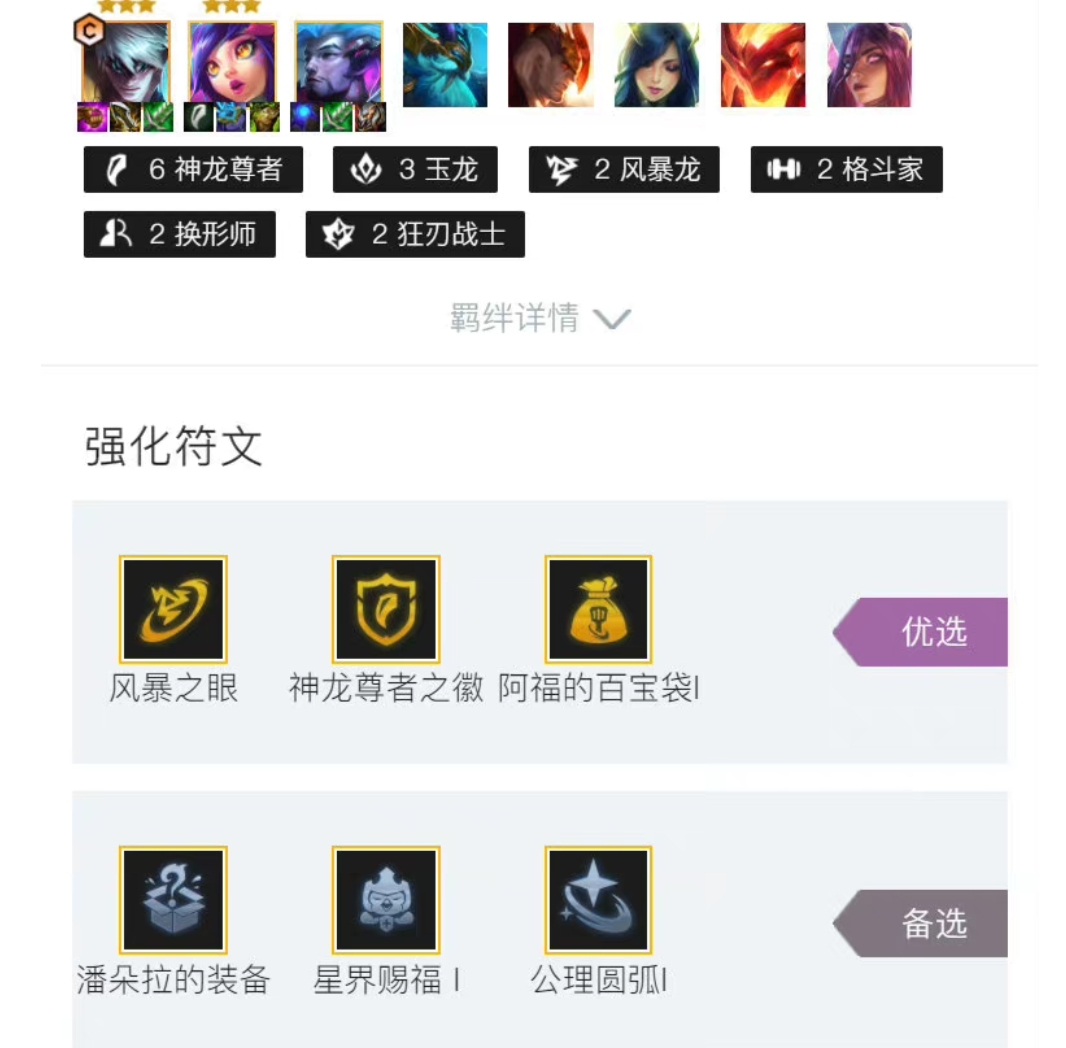Open the 风暴之眼 augment

(x=173, y=610)
